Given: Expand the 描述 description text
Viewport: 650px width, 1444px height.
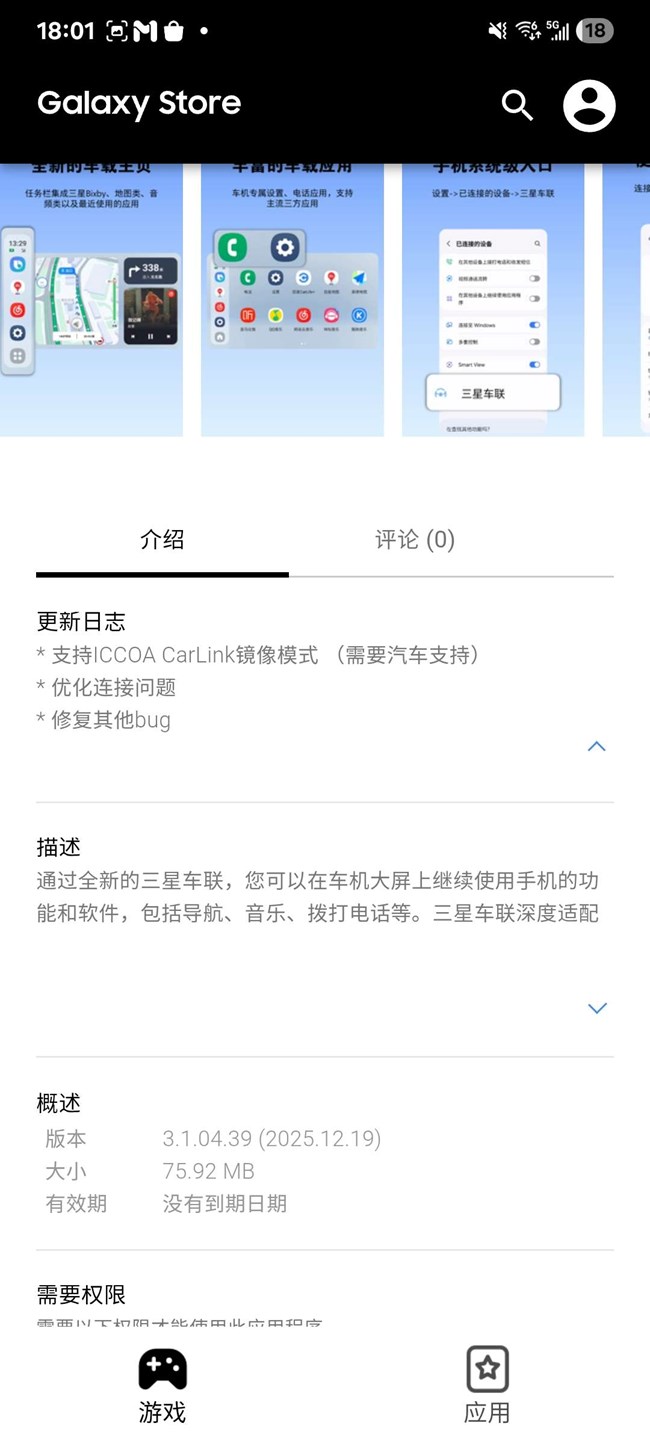Looking at the screenshot, I should click(597, 1008).
